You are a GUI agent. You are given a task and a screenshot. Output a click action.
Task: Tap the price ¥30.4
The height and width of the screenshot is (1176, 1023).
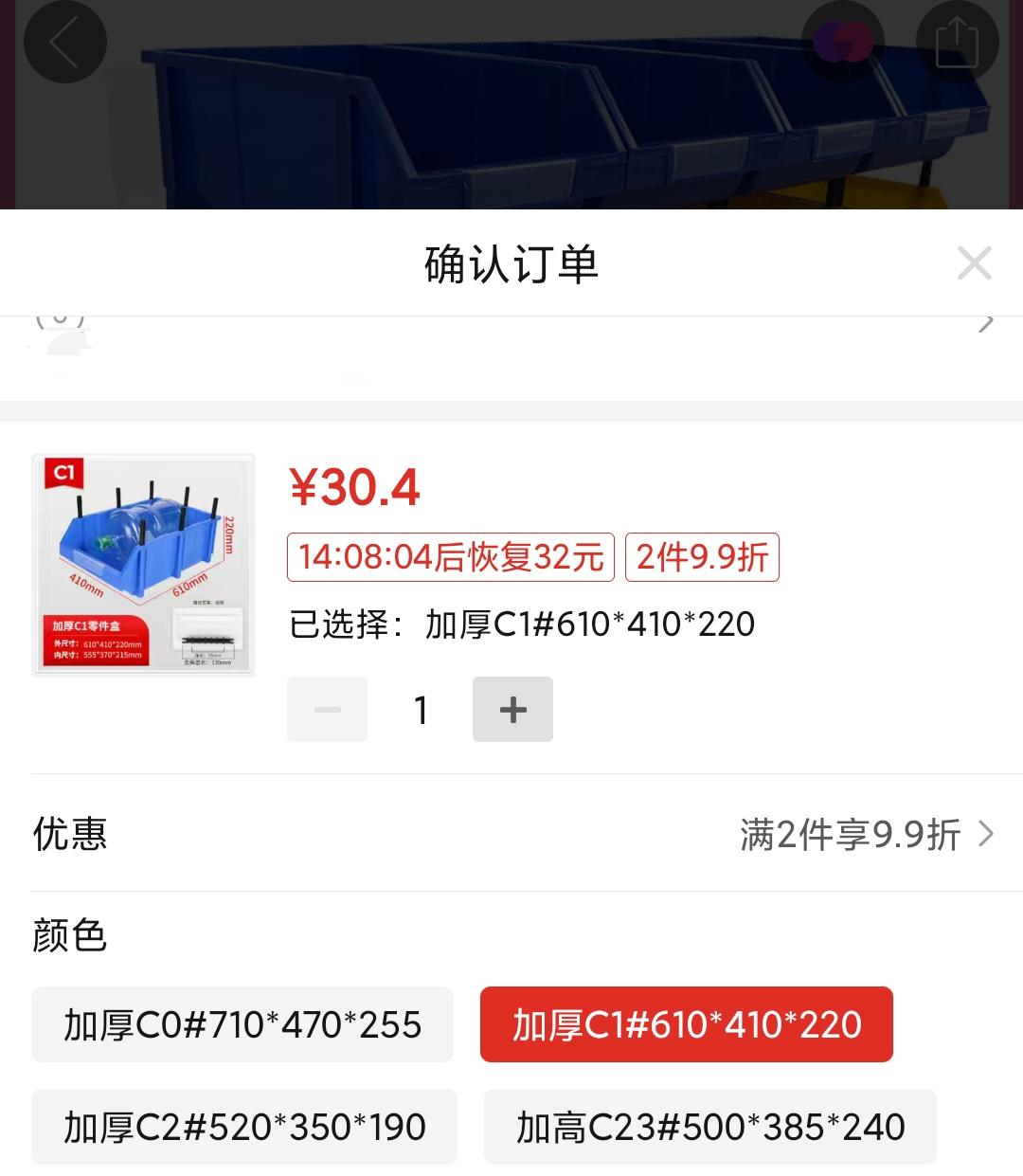[353, 486]
